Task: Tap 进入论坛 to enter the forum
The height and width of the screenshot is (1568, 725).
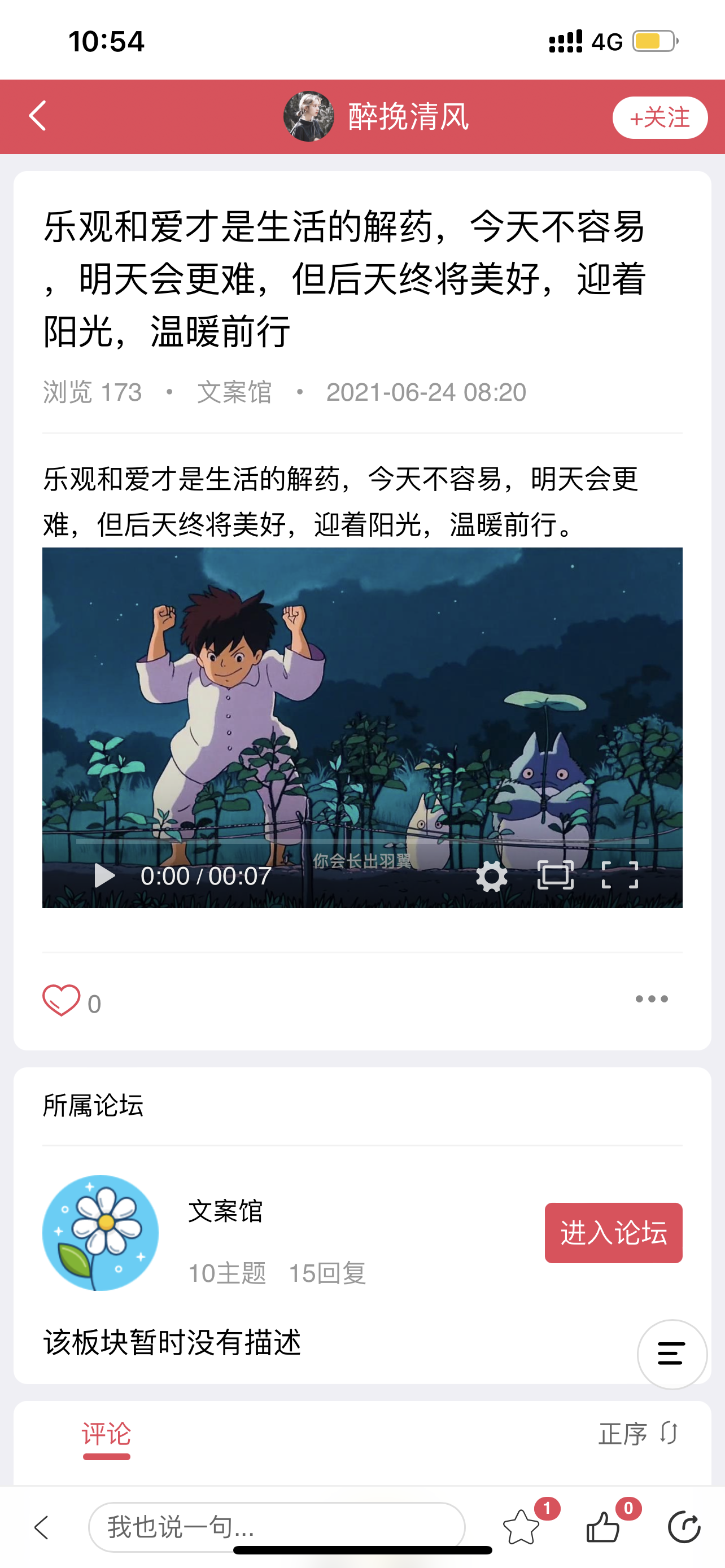Action: click(613, 1233)
